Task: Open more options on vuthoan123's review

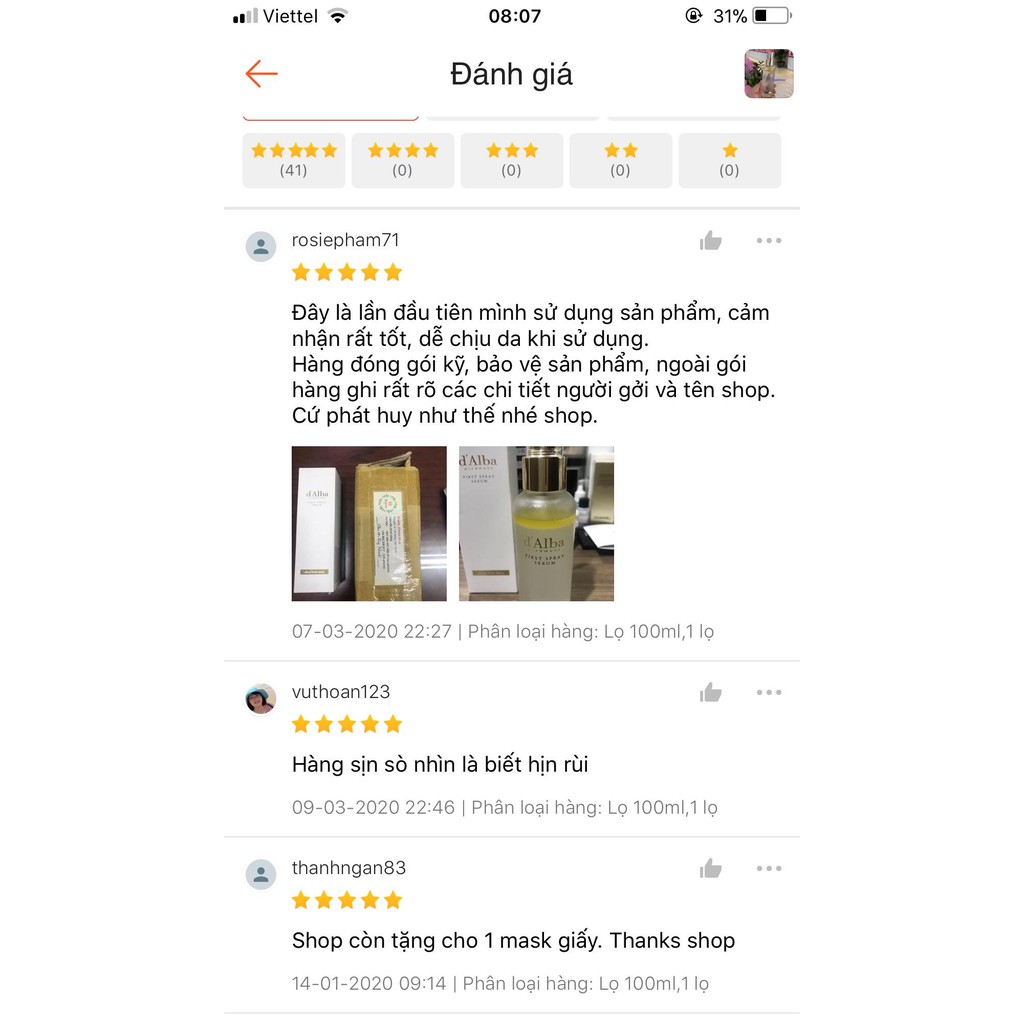Action: coord(769,693)
